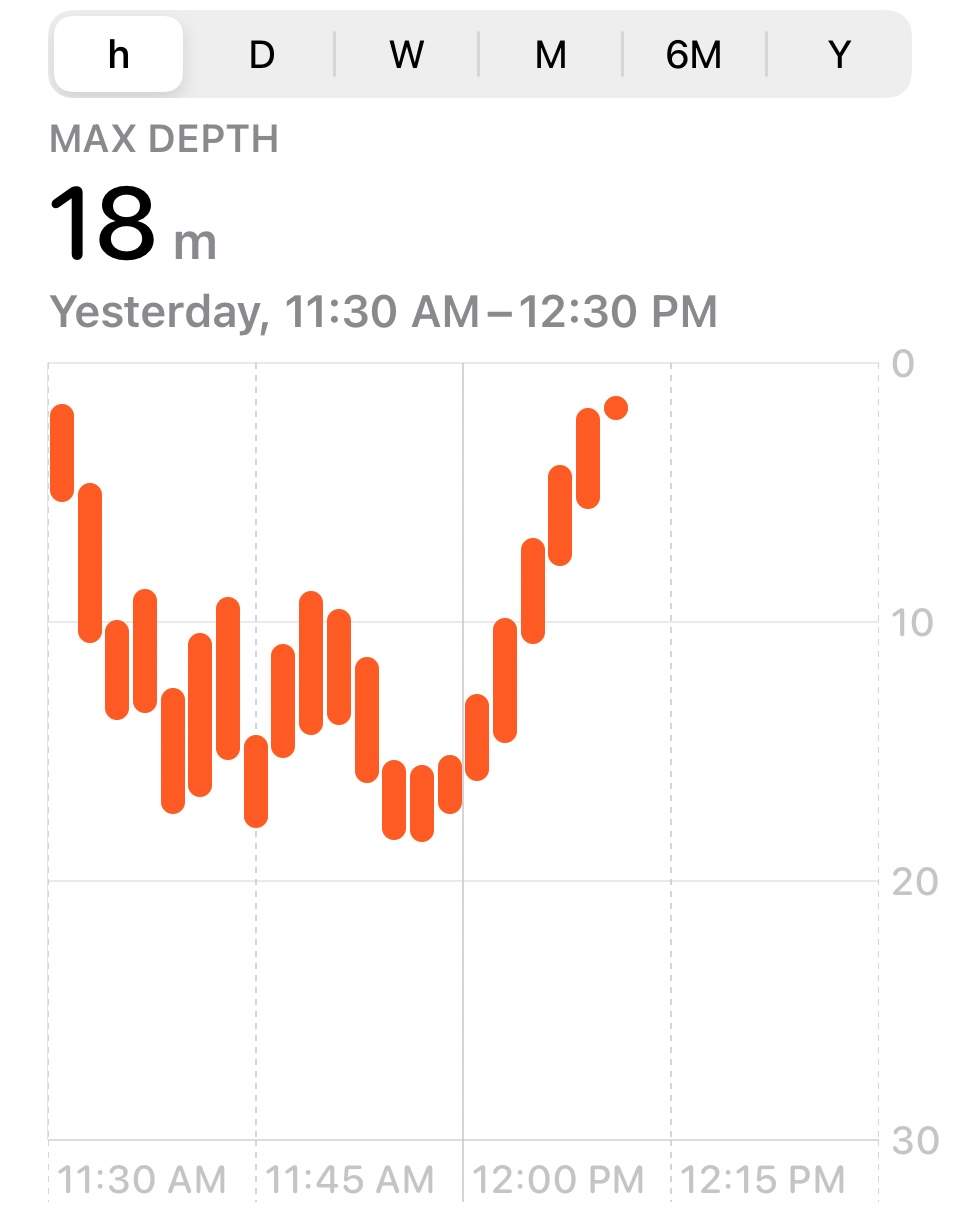Switch to the Y year view

pyautogui.click(x=839, y=54)
